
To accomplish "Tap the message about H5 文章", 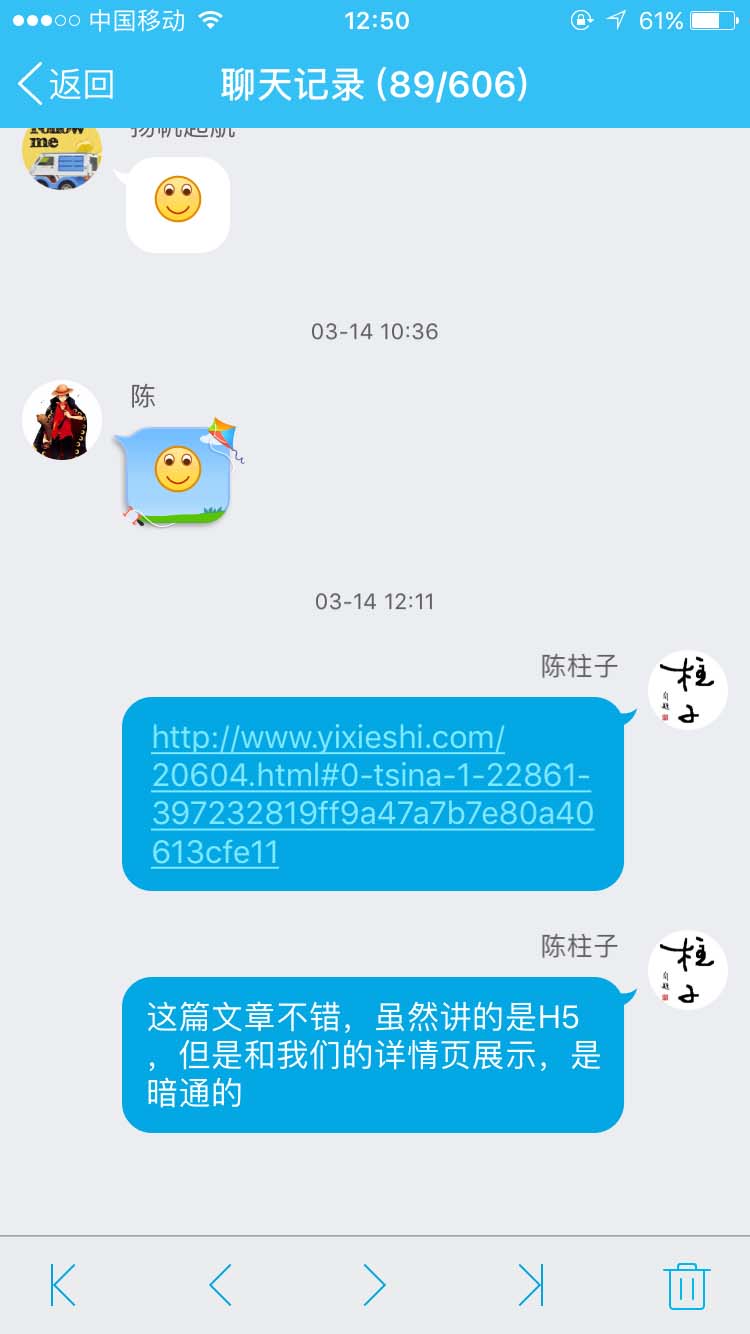I will pos(372,1054).
